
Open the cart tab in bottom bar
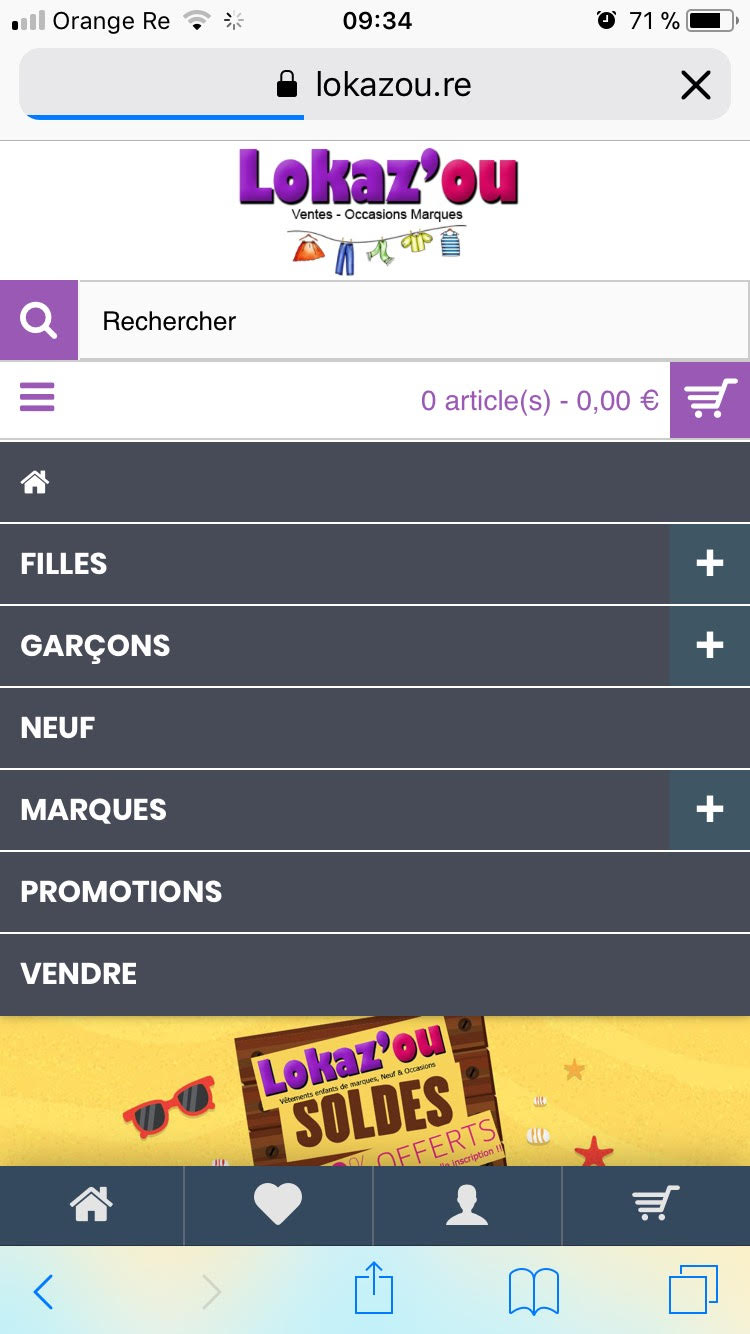pos(656,1206)
